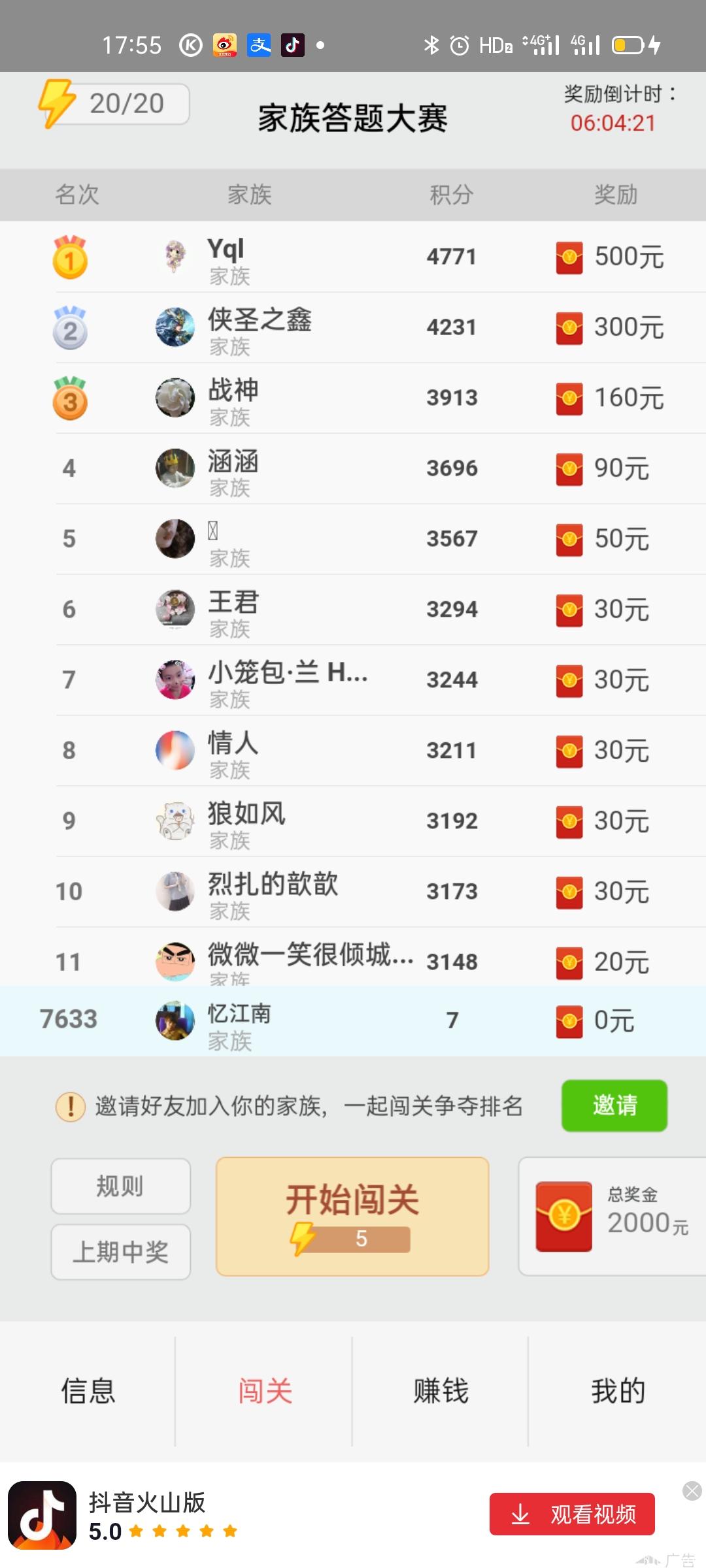This screenshot has height=1568, width=706.
Task: Open the 忆江南 family row
Action: 353,1021
